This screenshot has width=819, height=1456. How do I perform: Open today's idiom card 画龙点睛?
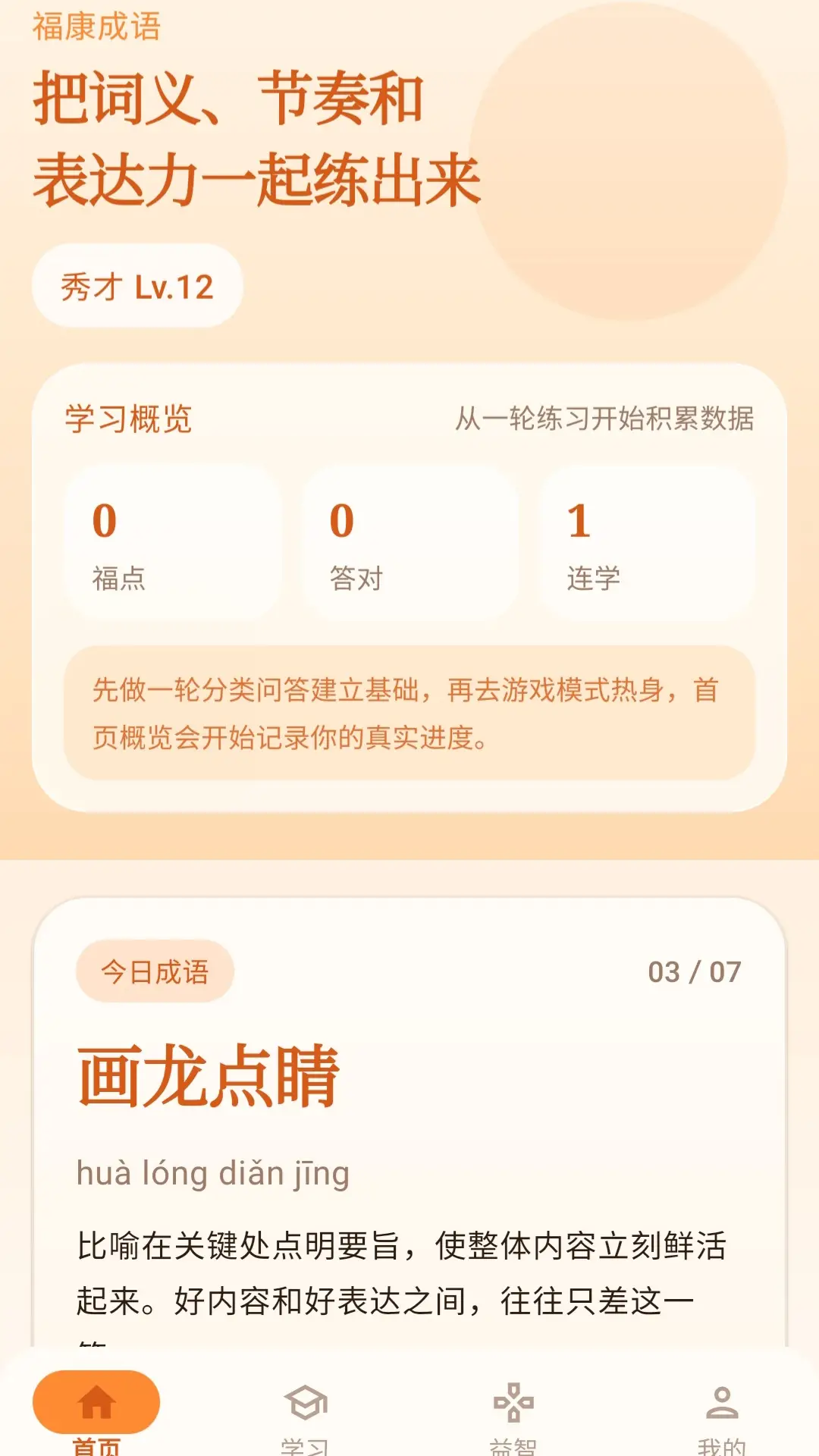click(x=409, y=1122)
